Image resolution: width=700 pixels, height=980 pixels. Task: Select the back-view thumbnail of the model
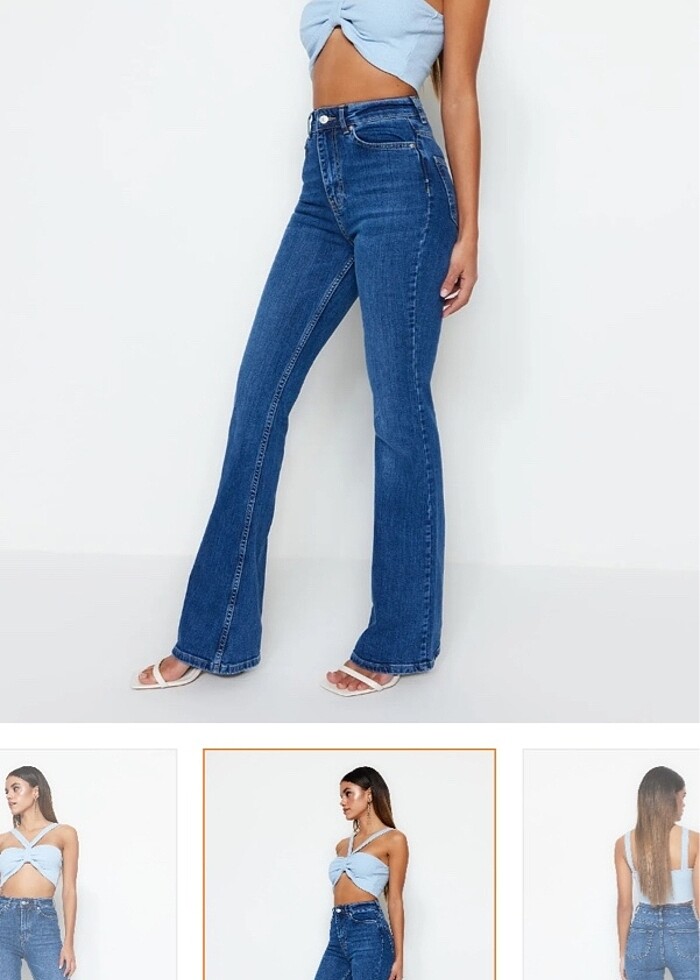point(611,864)
